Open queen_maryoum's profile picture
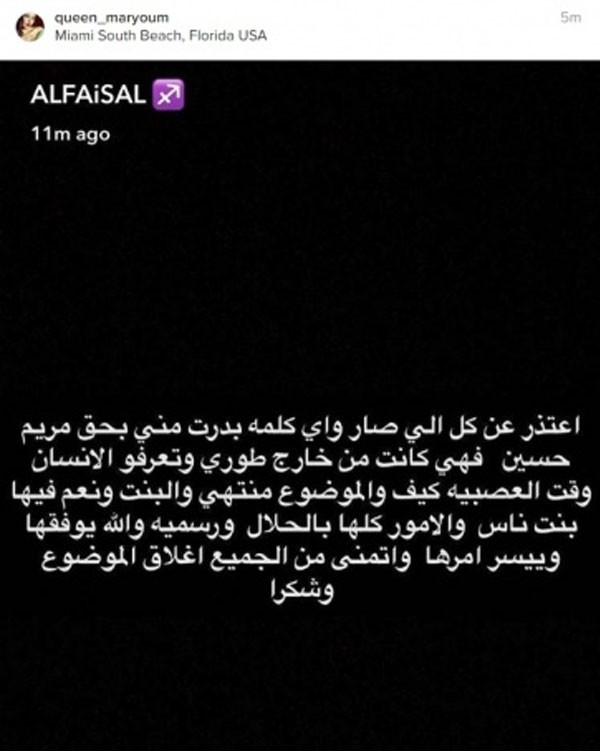 30,27
